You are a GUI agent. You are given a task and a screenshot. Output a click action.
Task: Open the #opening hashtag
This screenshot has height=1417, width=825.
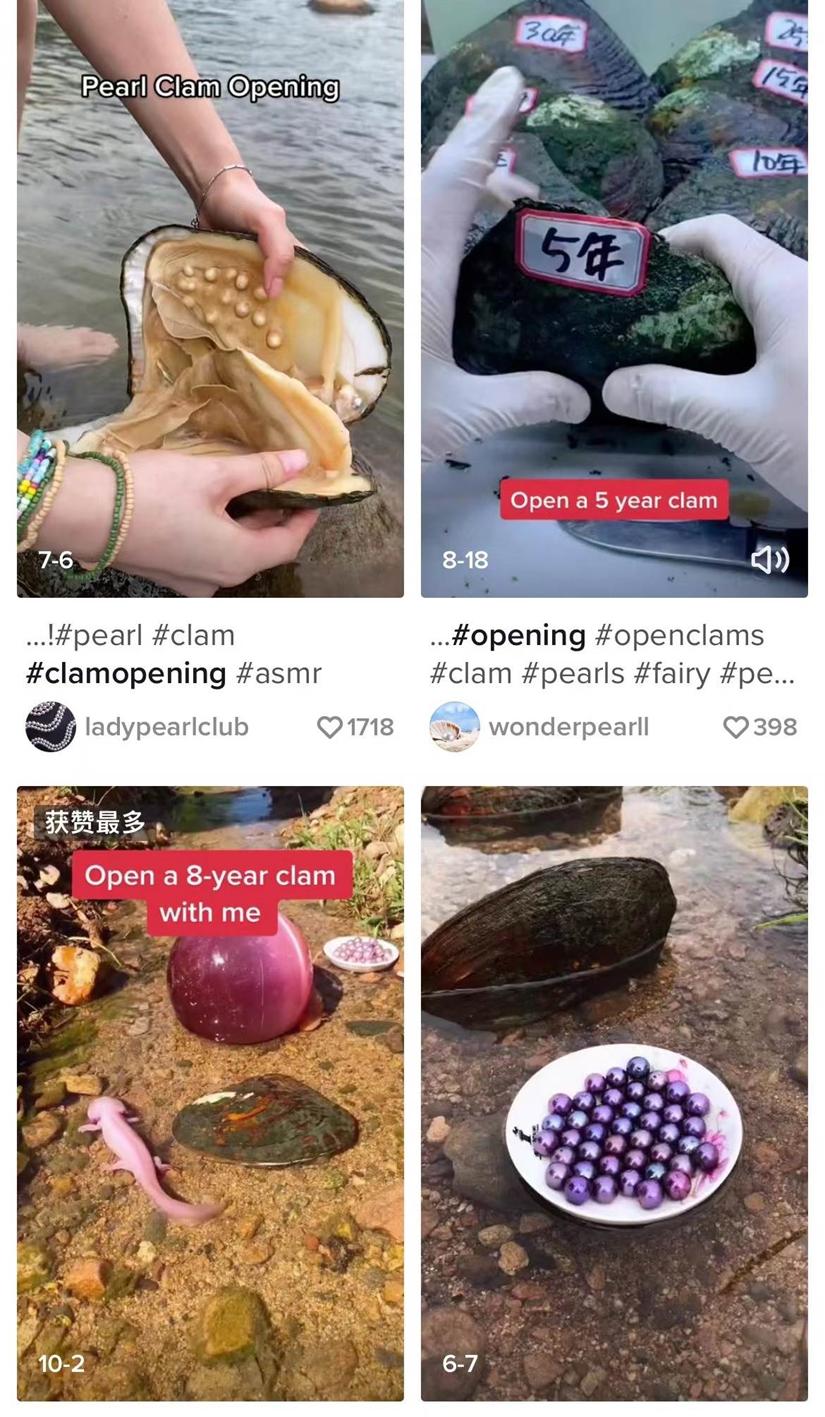click(x=518, y=635)
